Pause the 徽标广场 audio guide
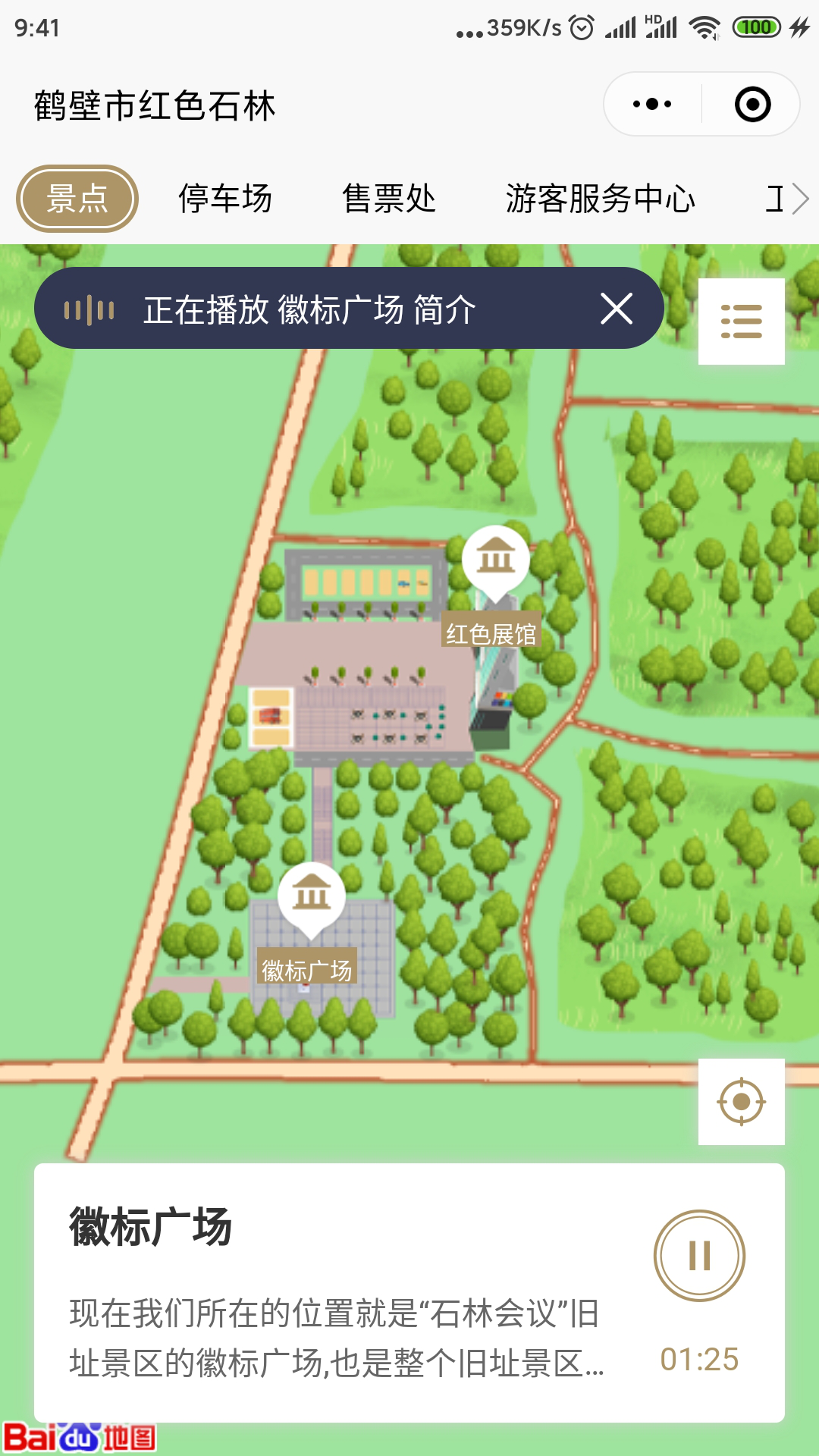This screenshot has height=1456, width=819. (x=699, y=1256)
